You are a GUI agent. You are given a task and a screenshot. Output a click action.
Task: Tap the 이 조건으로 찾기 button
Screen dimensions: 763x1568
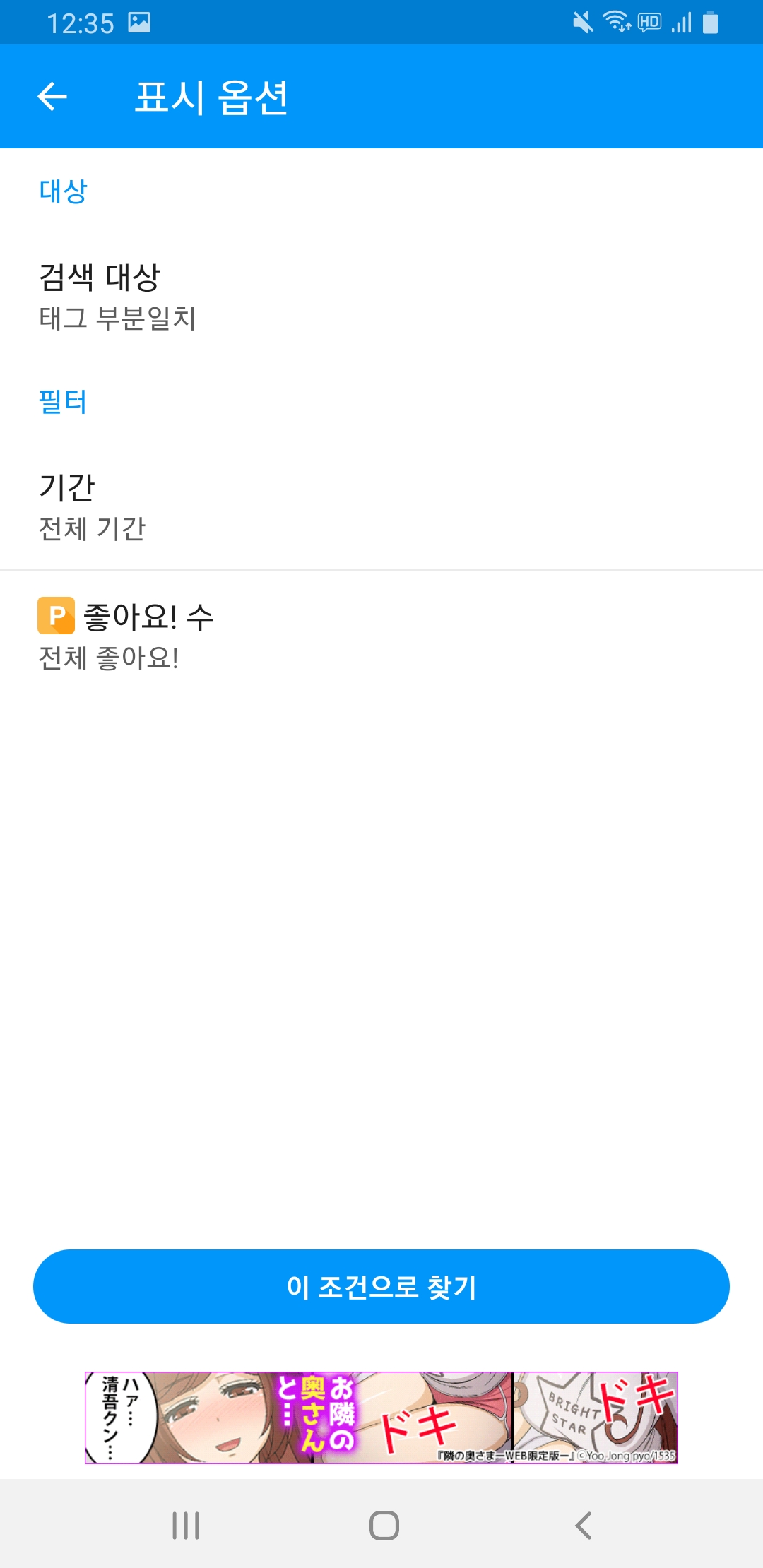381,1286
